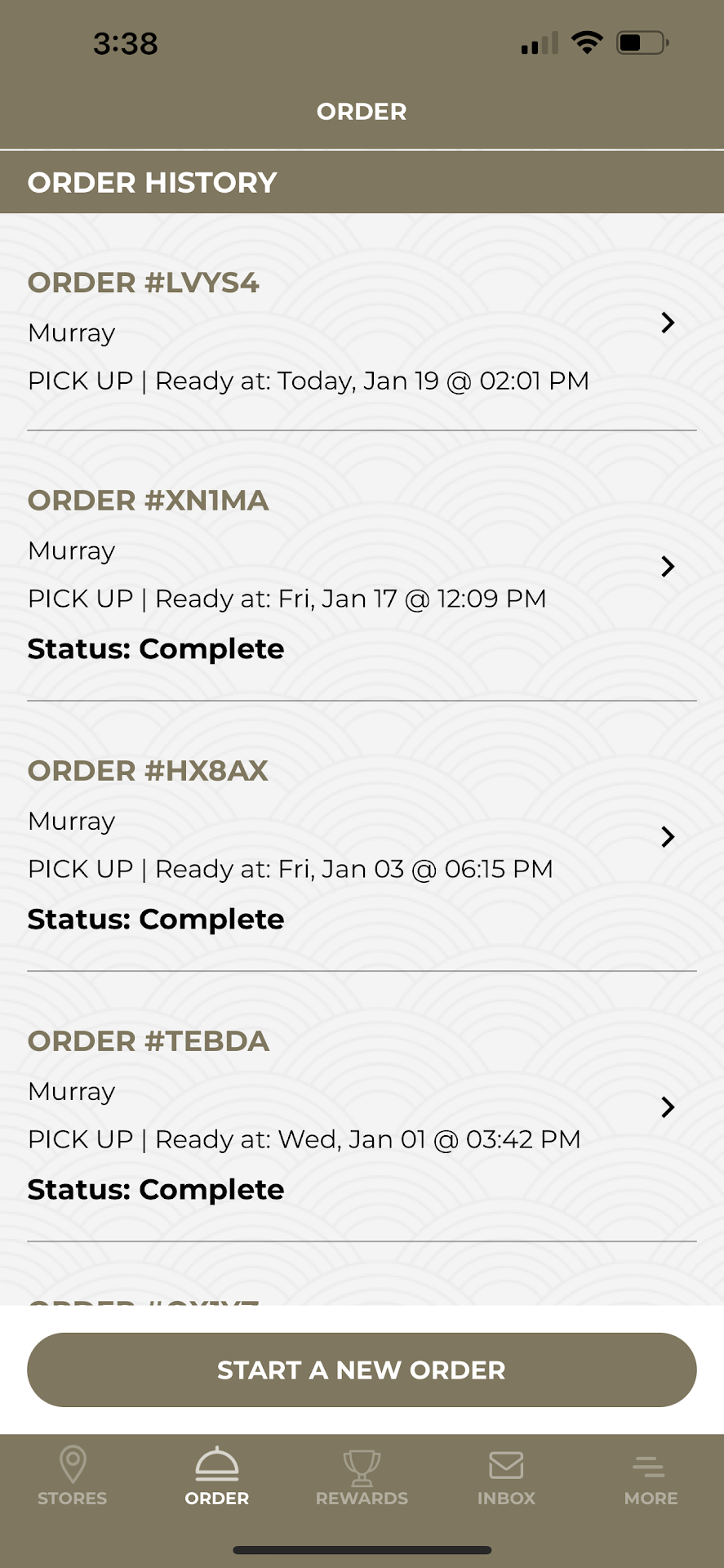Open the Rewards tab

tap(362, 1476)
